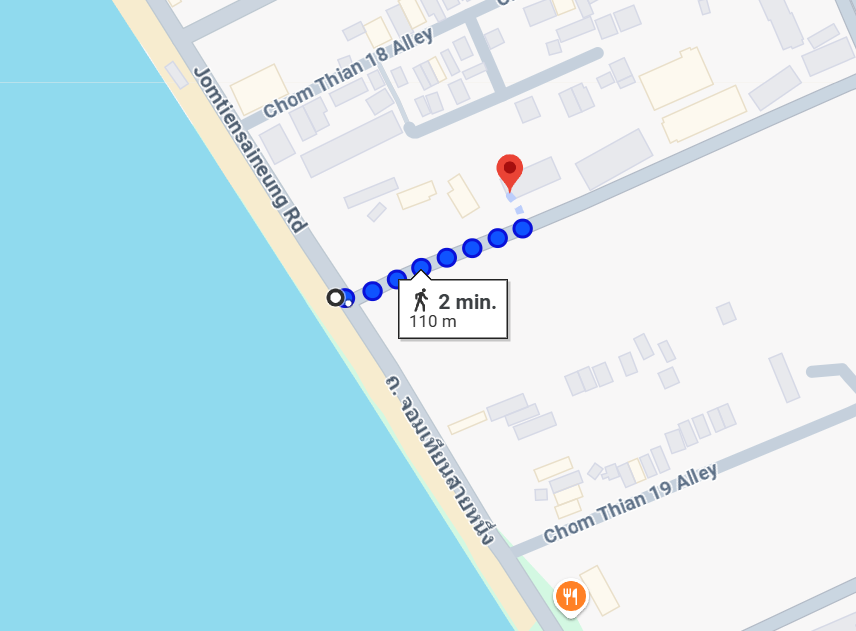Open the orange restaurant marker
The image size is (856, 631).
tap(571, 596)
